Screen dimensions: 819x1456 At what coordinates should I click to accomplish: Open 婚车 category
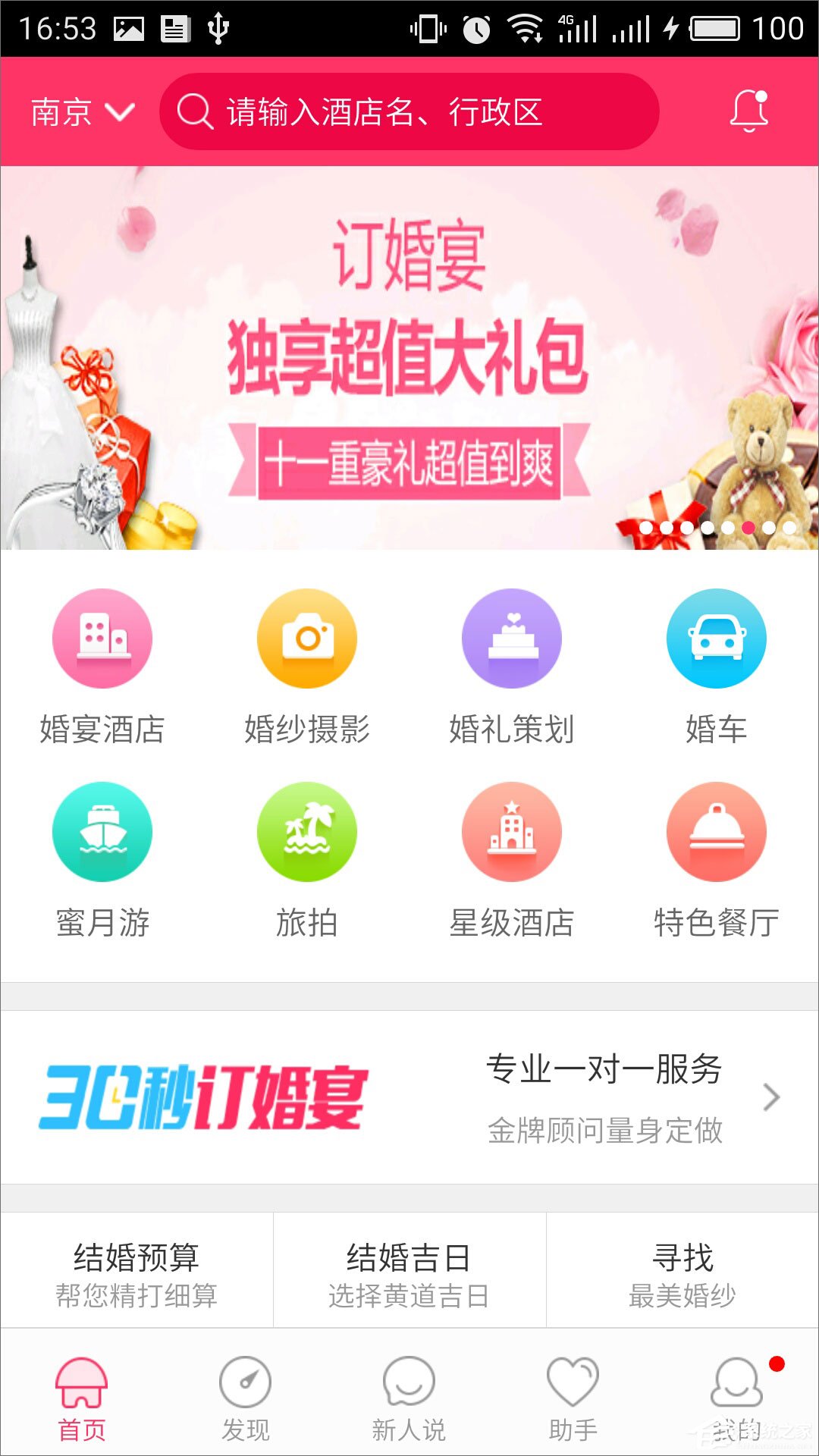[716, 665]
